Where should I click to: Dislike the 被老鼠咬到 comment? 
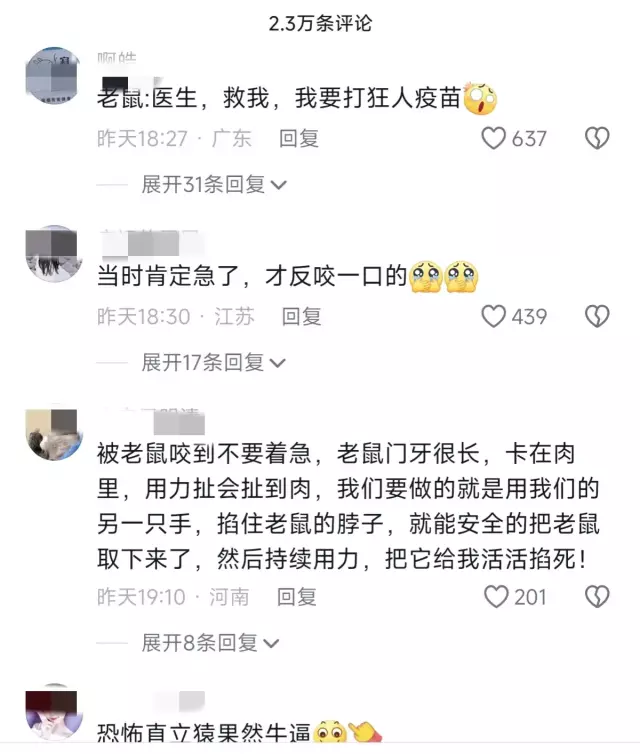click(597, 597)
